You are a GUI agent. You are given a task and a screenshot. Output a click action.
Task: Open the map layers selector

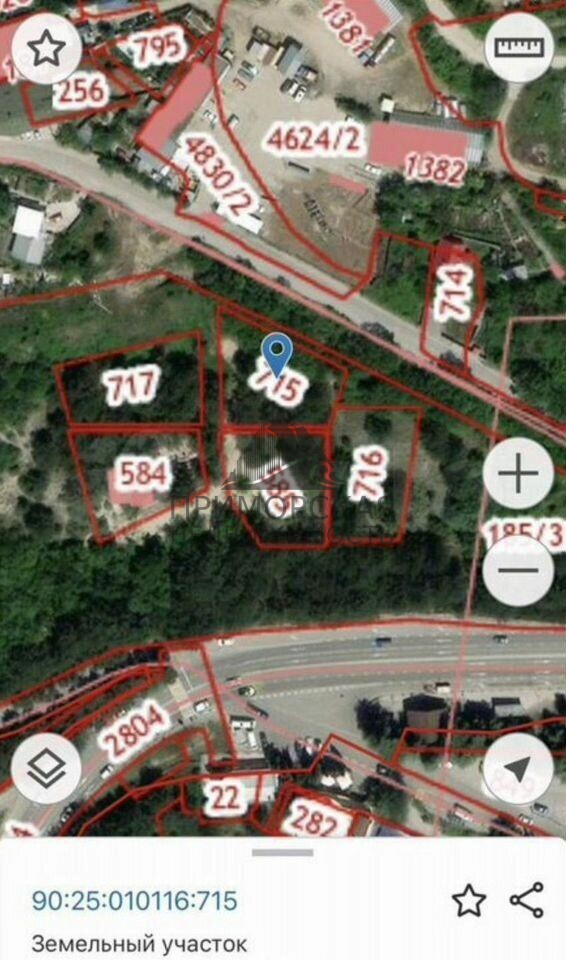47,768
